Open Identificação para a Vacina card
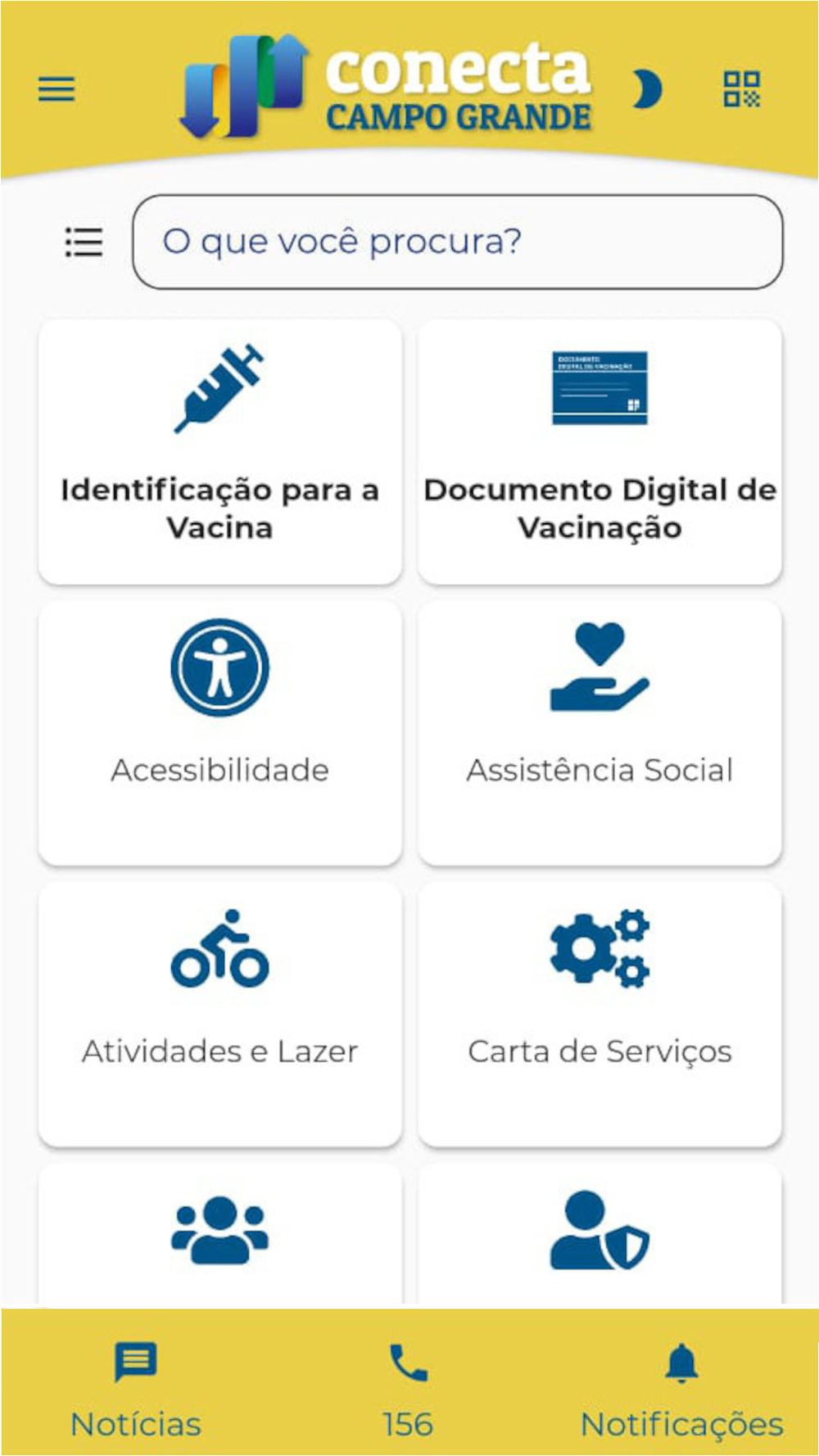The width and height of the screenshot is (819, 1456). (220, 452)
